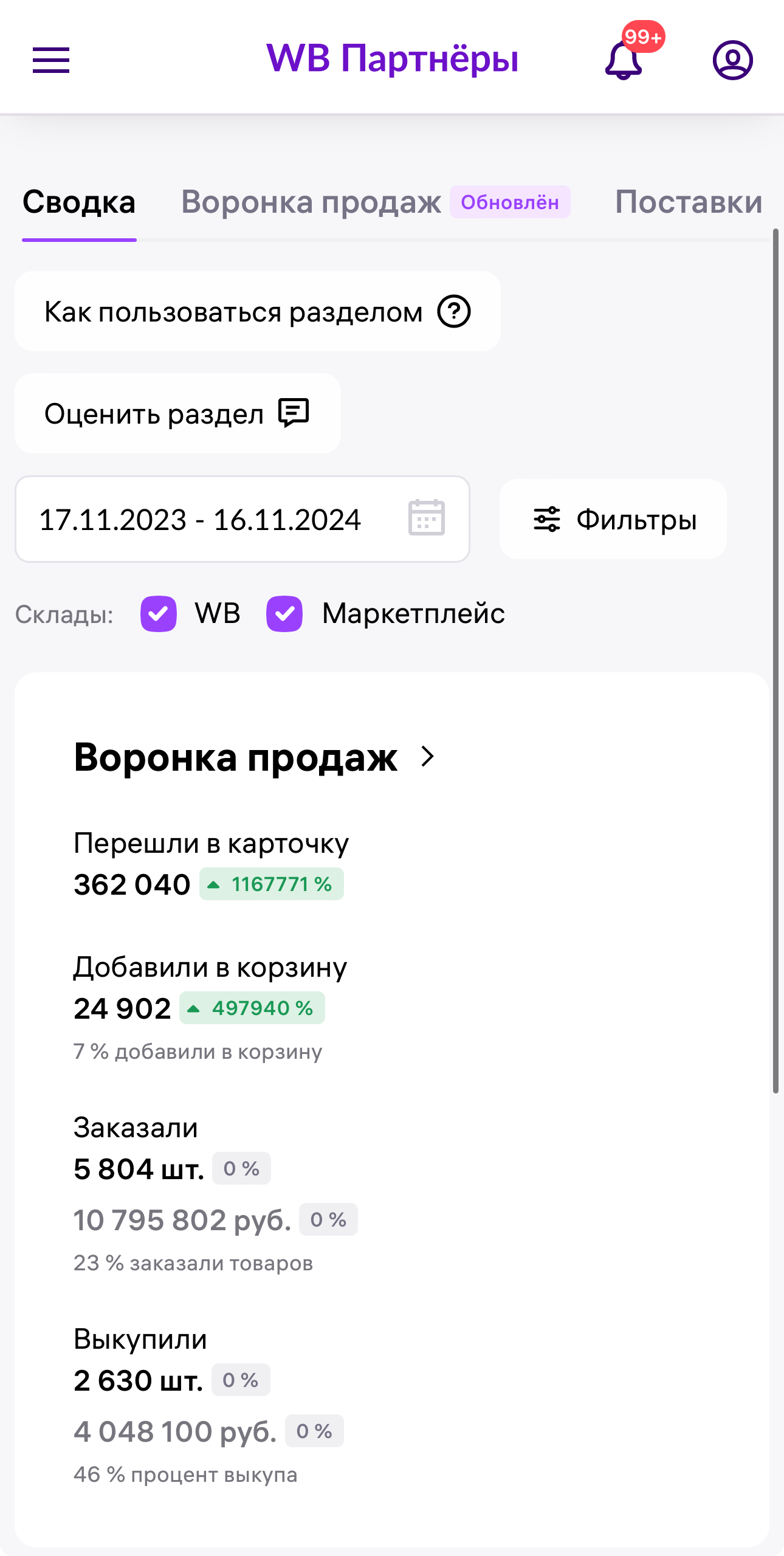The image size is (784, 1556).
Task: Switch to the Воронка продаж tab
Action: (x=311, y=202)
